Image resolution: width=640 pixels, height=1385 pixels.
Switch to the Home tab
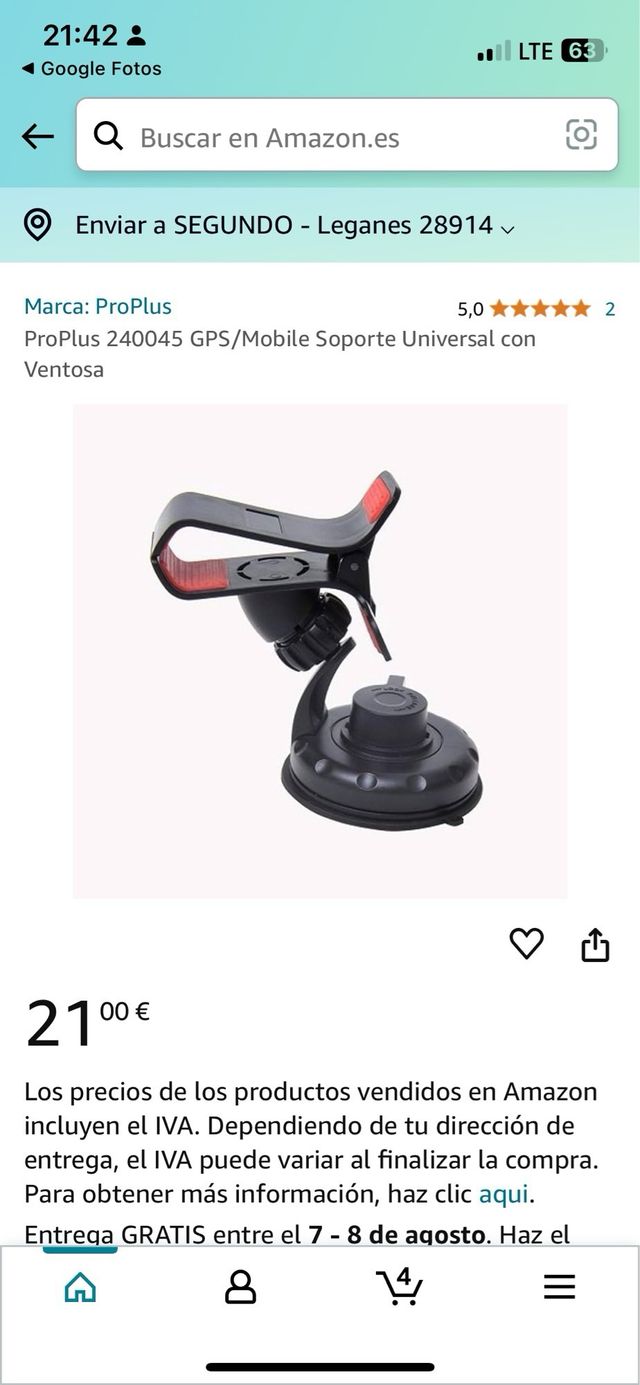[80, 1287]
